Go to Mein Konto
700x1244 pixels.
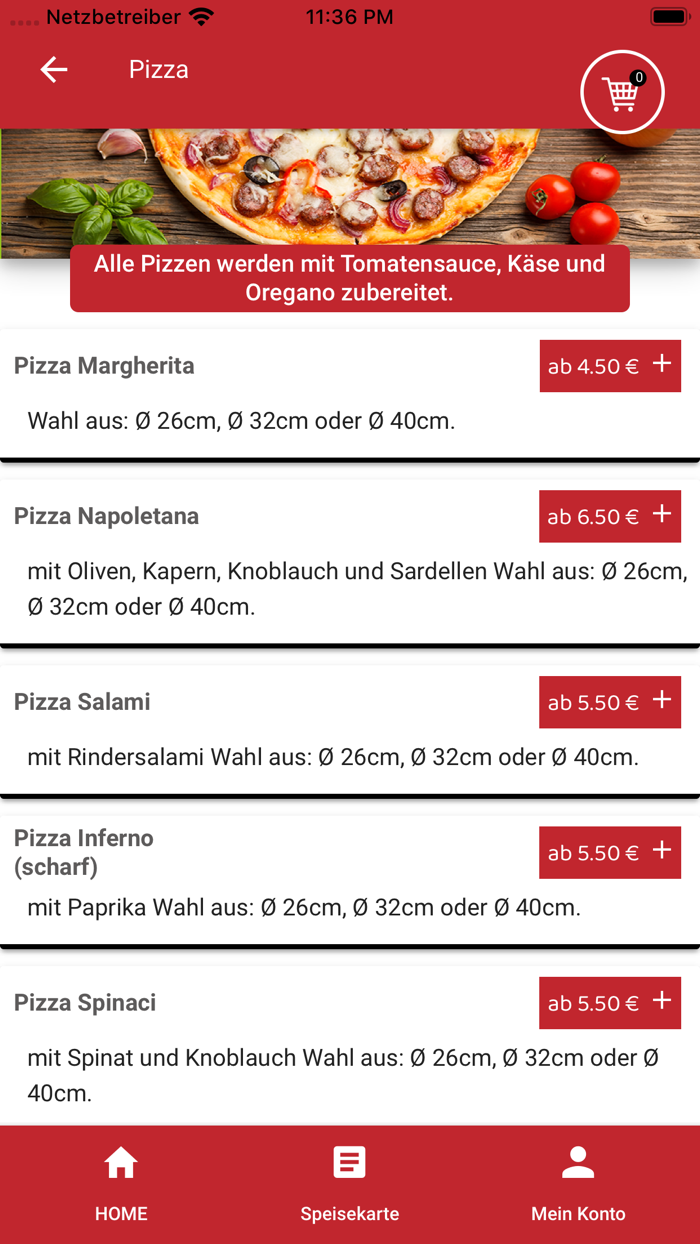pos(578,1184)
